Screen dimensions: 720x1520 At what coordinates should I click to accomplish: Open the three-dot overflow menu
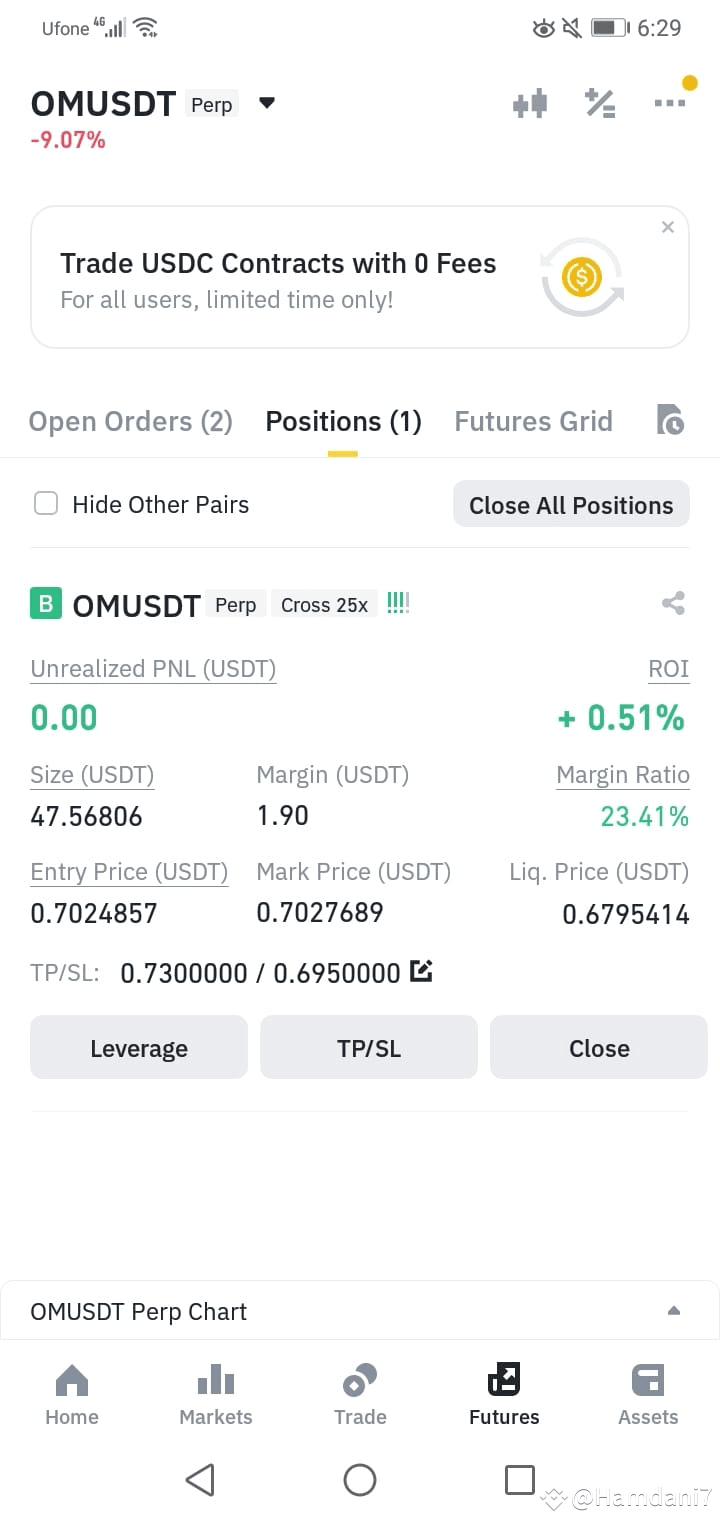click(x=670, y=103)
